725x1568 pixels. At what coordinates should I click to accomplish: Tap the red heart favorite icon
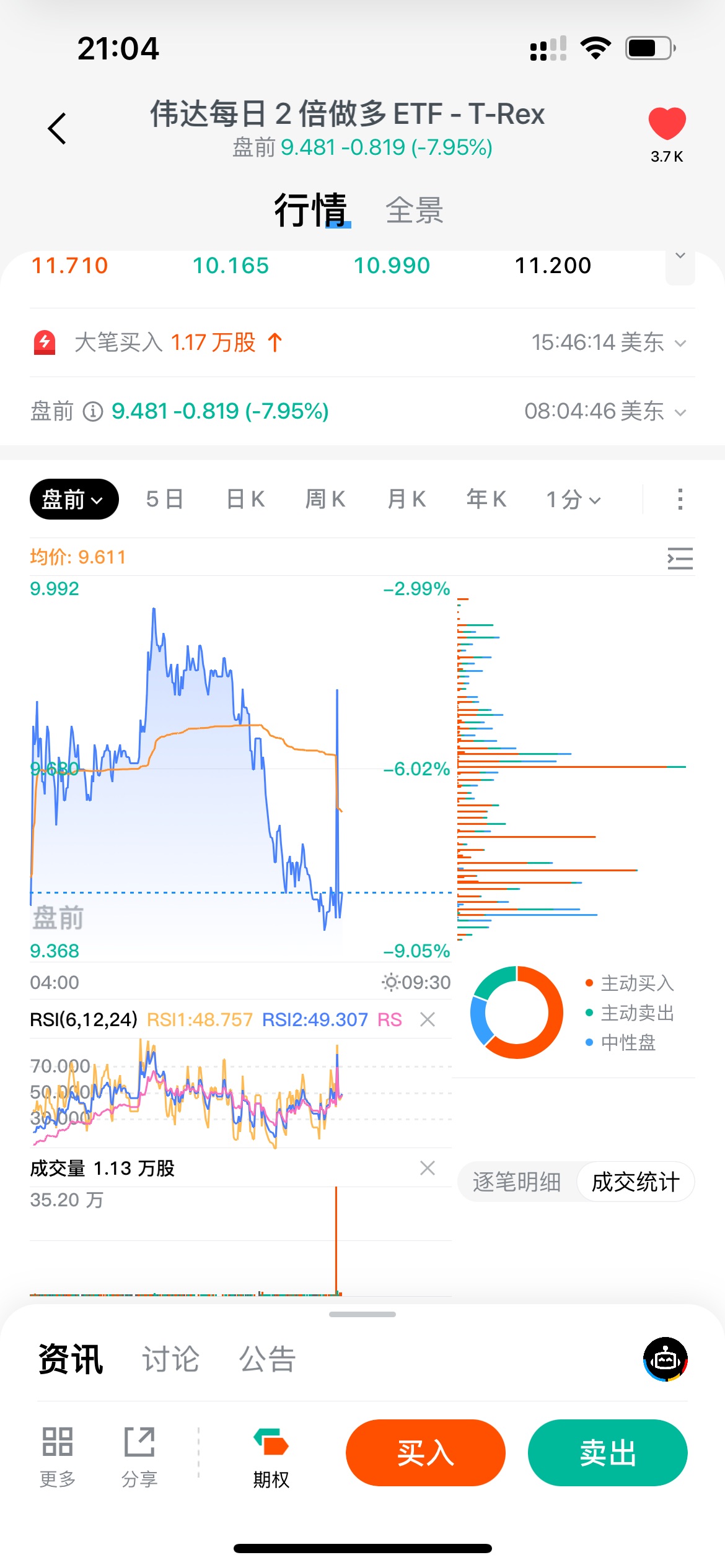point(667,124)
